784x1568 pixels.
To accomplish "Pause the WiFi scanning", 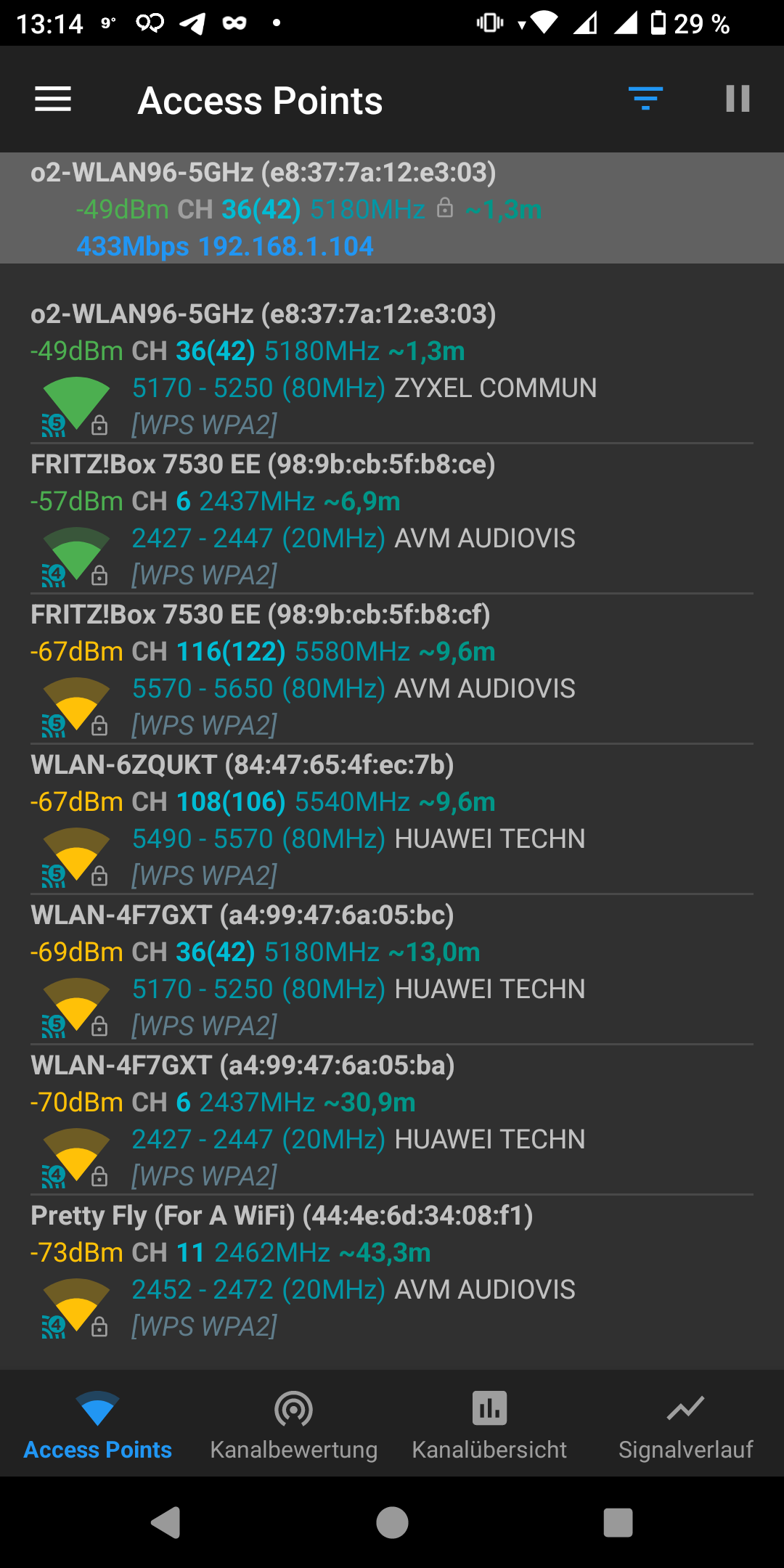I will click(x=738, y=99).
